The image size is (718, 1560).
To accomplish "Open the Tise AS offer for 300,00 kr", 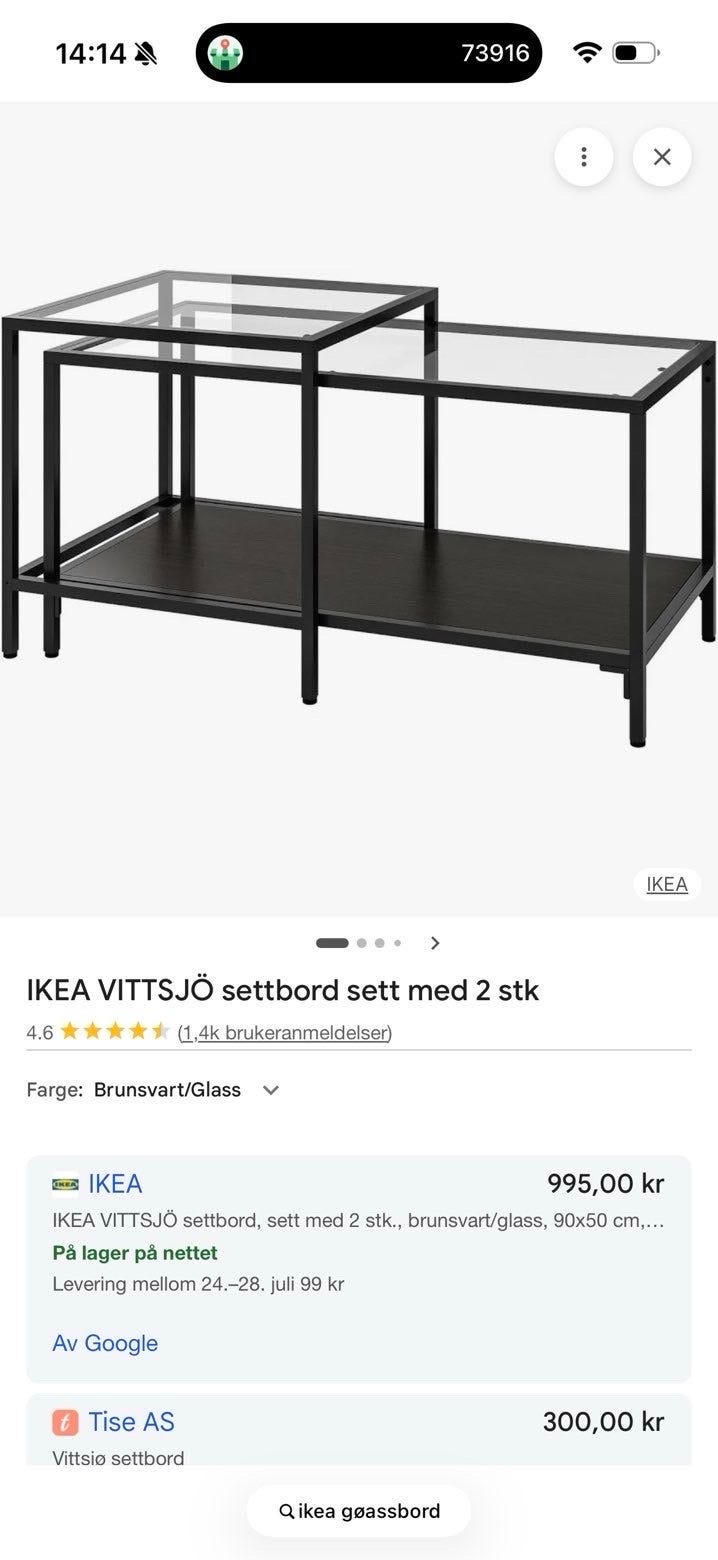I will 359,1431.
